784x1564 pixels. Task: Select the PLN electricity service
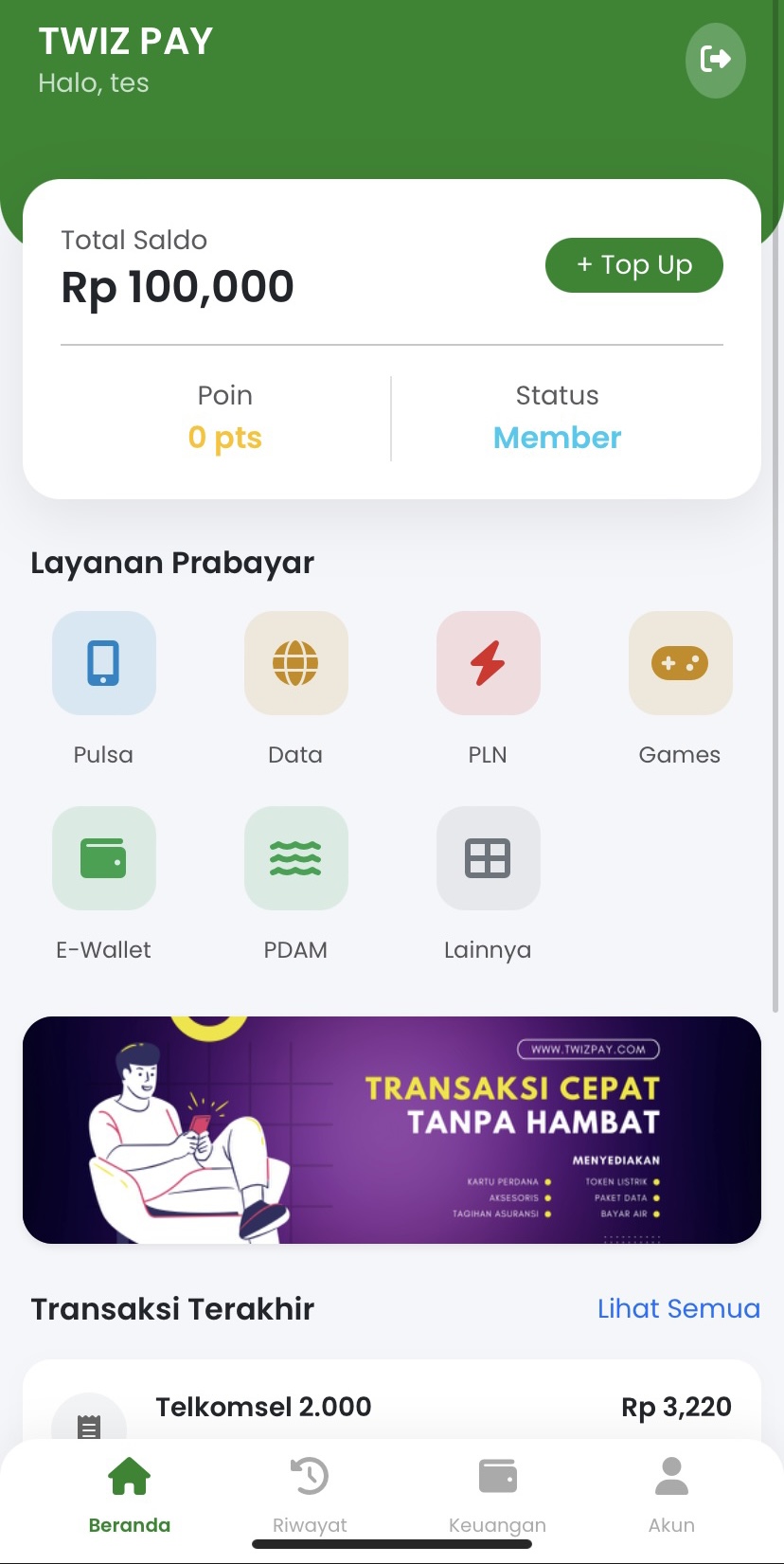[488, 663]
